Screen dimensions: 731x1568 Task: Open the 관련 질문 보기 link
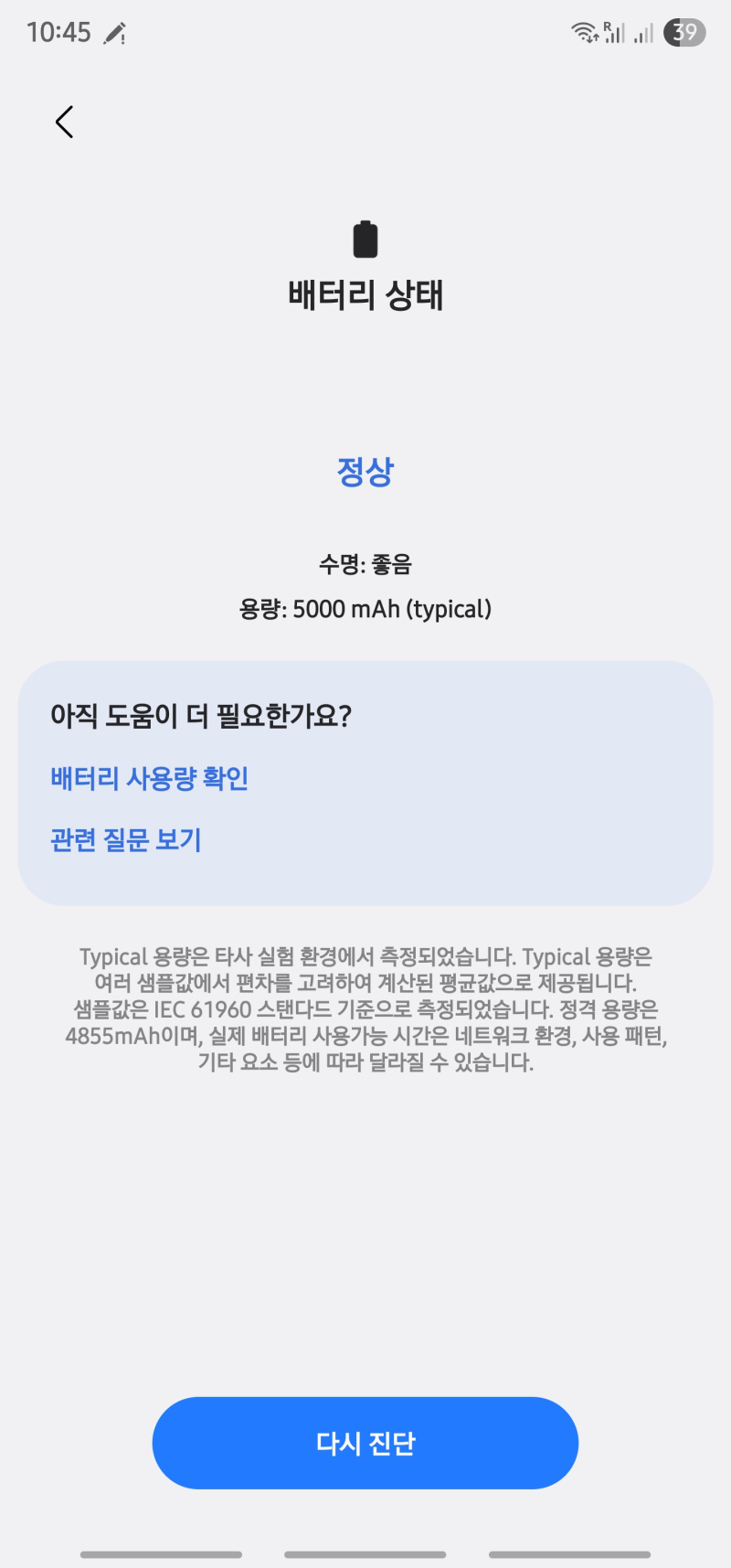(x=126, y=839)
